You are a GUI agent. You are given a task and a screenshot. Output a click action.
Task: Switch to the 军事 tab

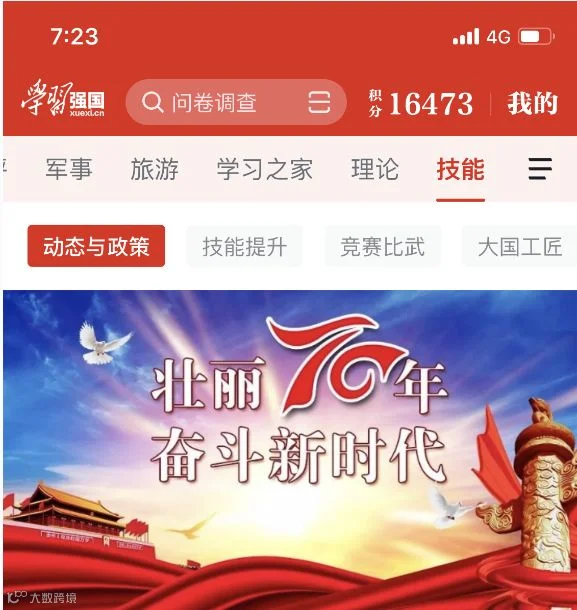(69, 169)
